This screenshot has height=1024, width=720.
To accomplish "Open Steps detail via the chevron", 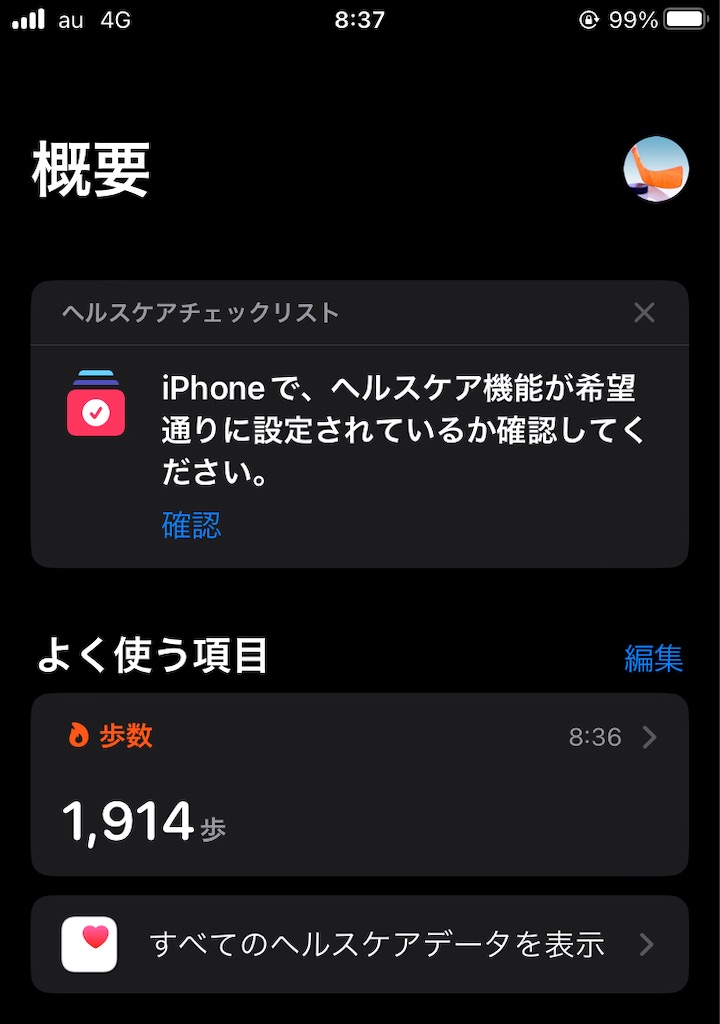I will [x=651, y=738].
